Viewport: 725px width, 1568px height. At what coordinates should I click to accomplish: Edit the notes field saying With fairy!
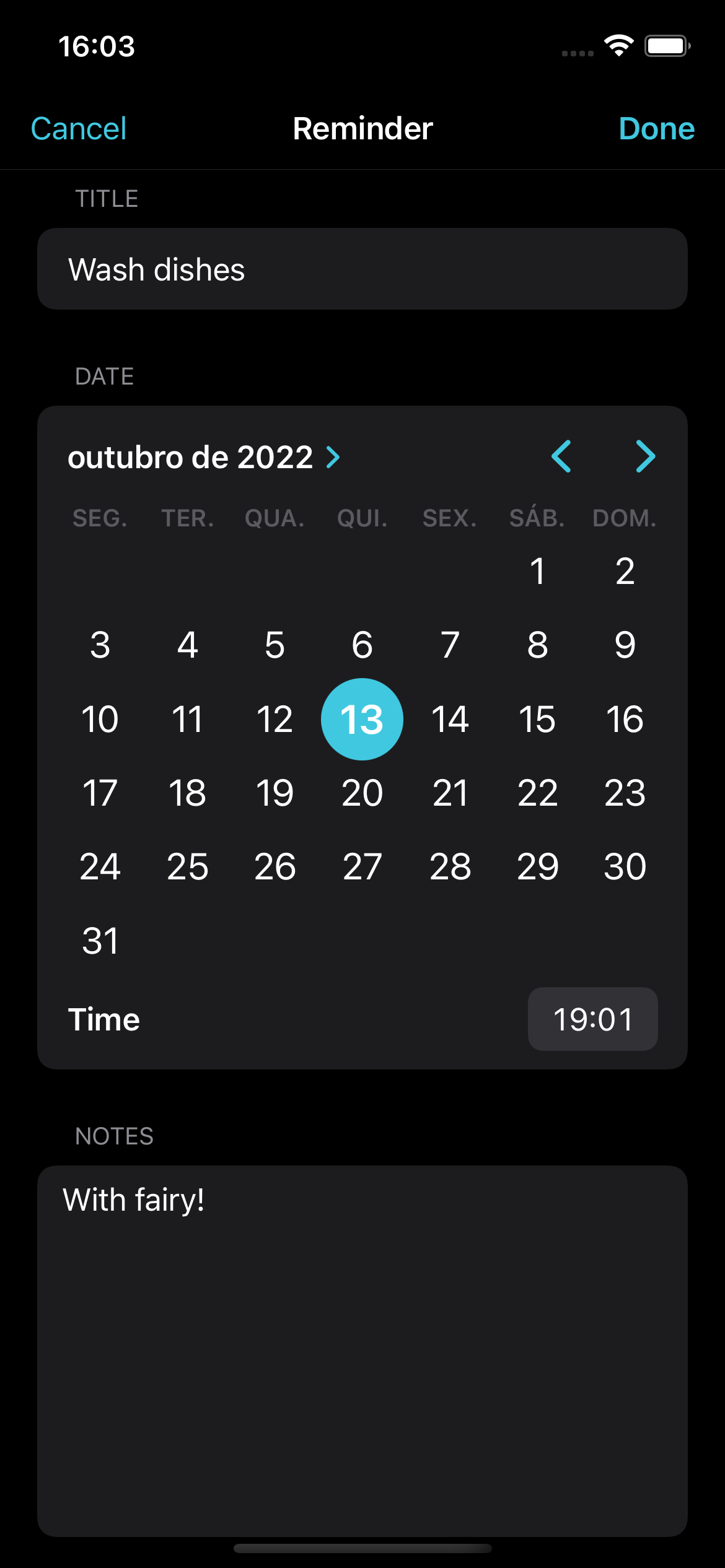tap(362, 1350)
